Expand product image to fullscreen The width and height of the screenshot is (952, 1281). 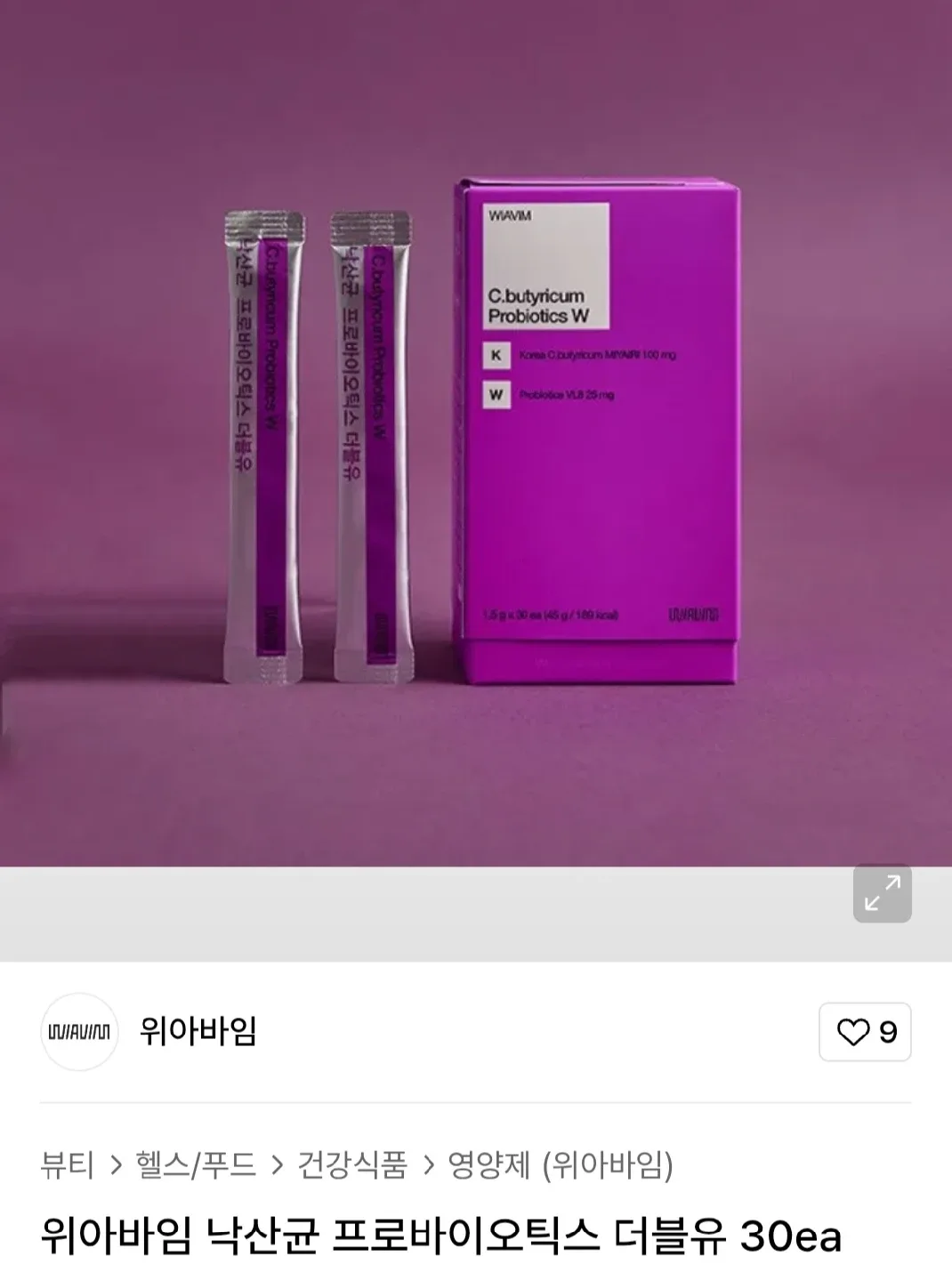[882, 893]
